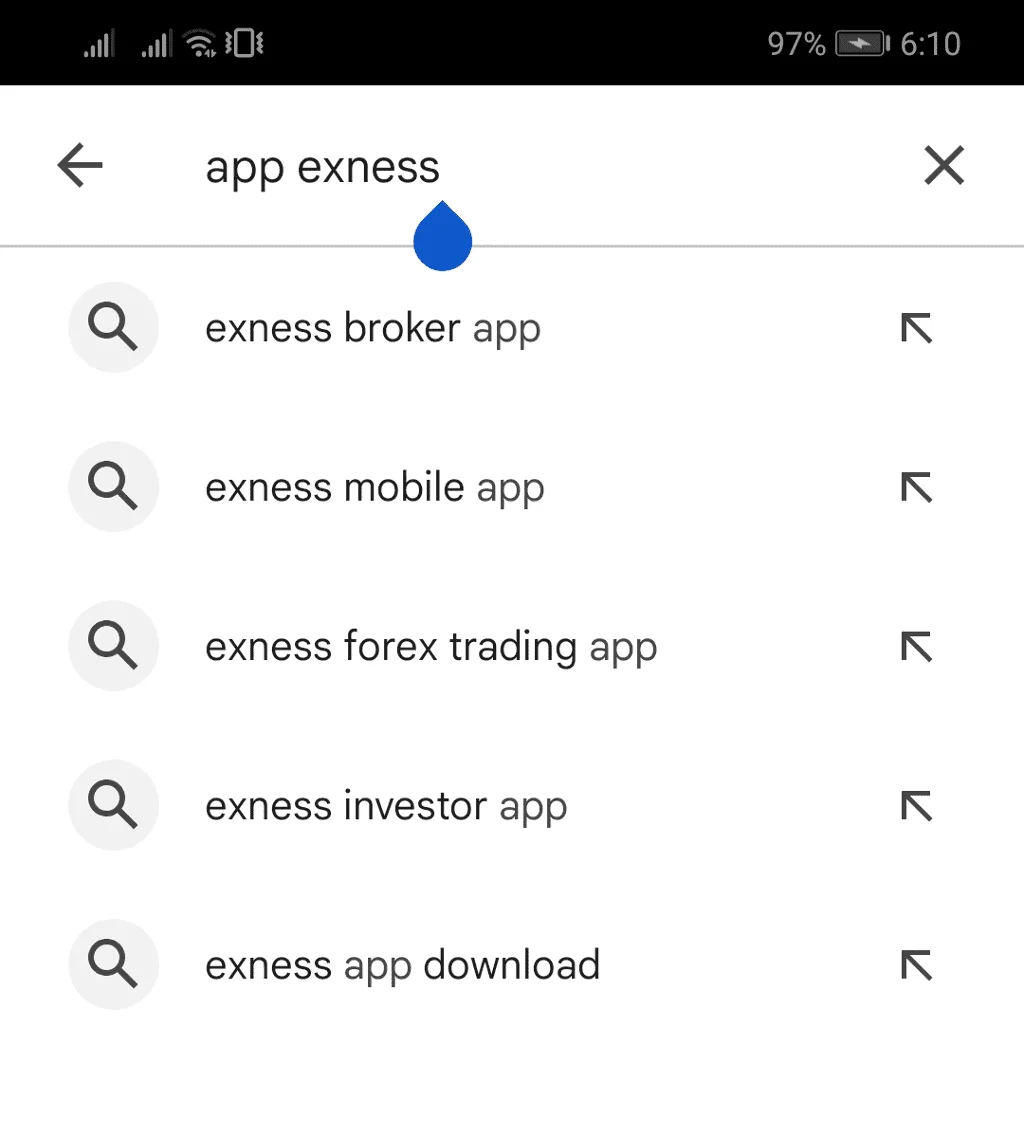Click the magnifier icon beside 'exness mobile app'
The width and height of the screenshot is (1024, 1135).
[x=113, y=487]
